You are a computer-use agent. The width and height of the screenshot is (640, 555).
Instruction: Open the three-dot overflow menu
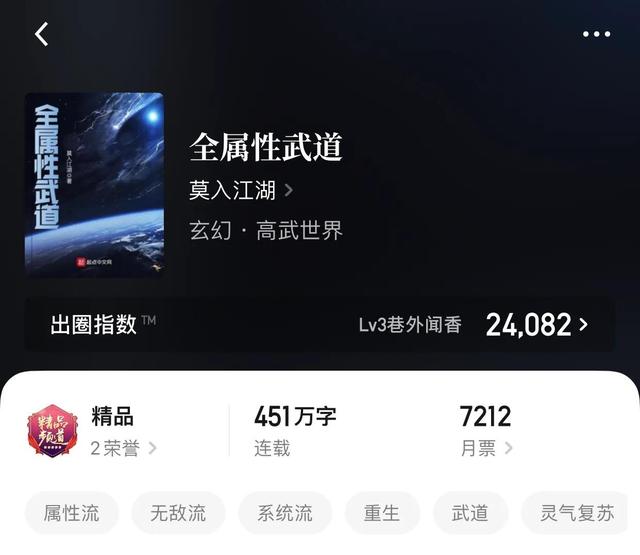(x=596, y=34)
